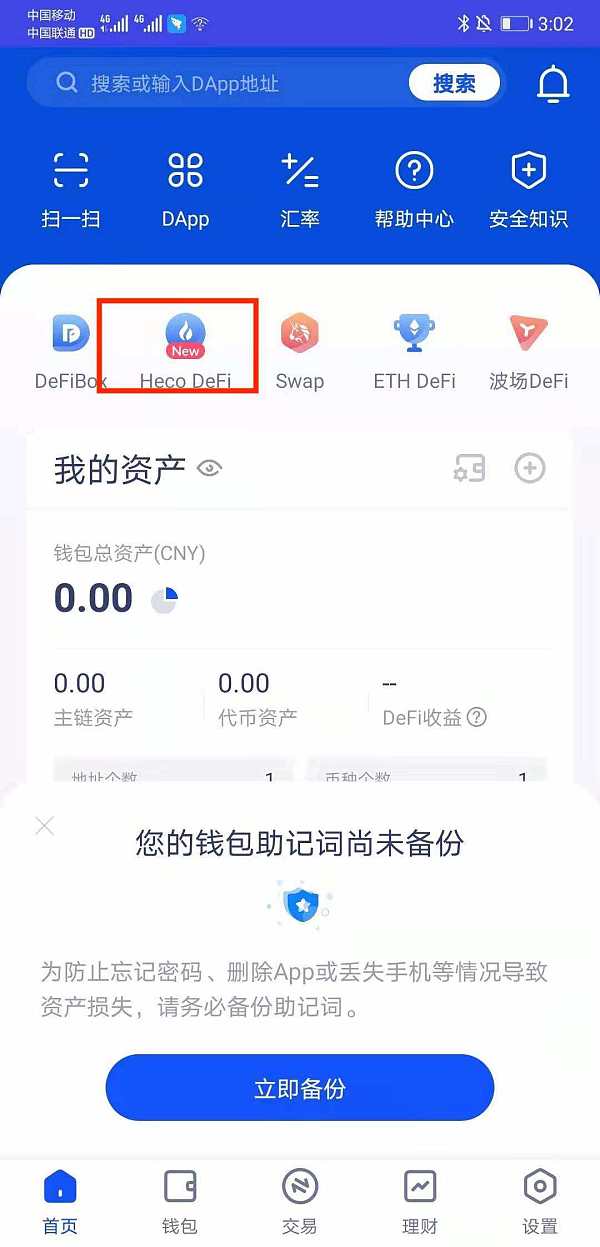This screenshot has width=600, height=1247.
Task: Switch to the 设置 tab
Action: pos(539,1200)
